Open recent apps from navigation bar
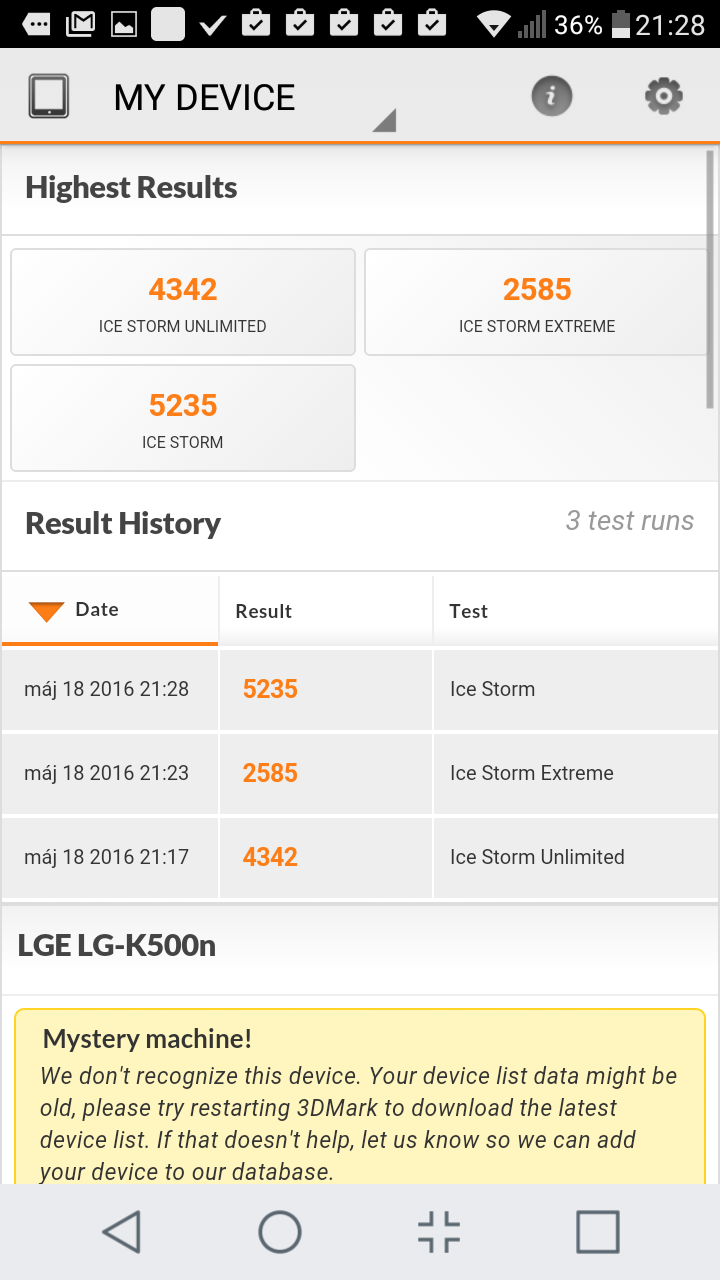 [x=598, y=1232]
